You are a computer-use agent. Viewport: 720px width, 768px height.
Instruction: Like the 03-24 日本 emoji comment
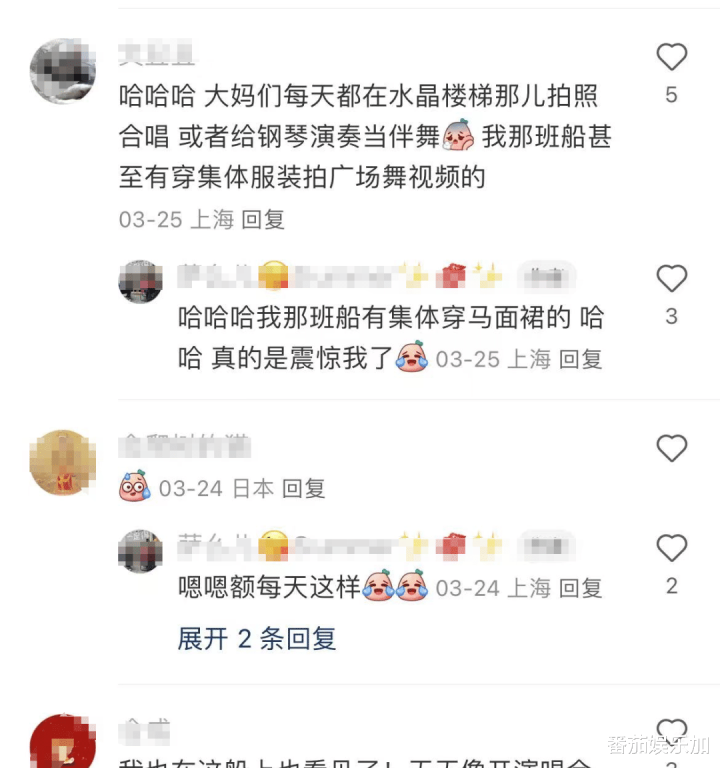pyautogui.click(x=672, y=448)
